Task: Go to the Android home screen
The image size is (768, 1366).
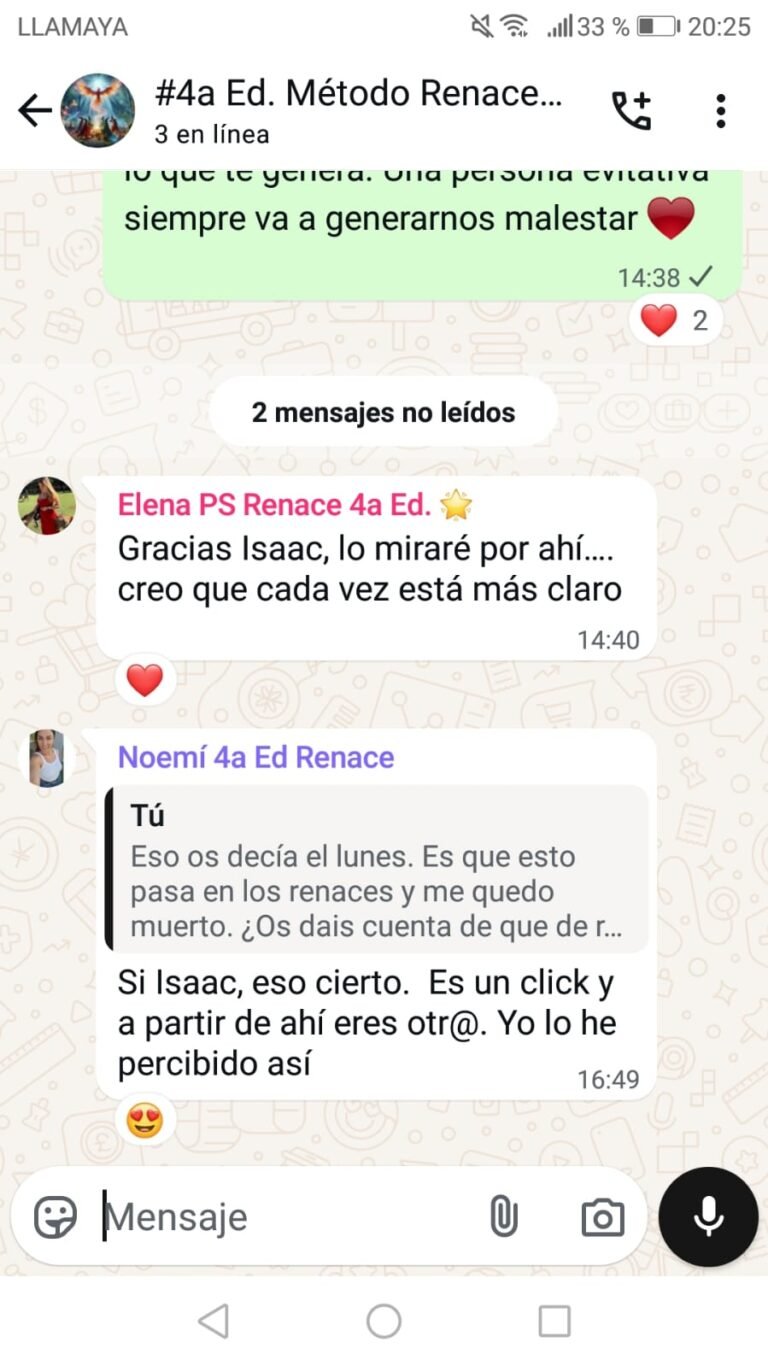Action: tap(384, 1321)
